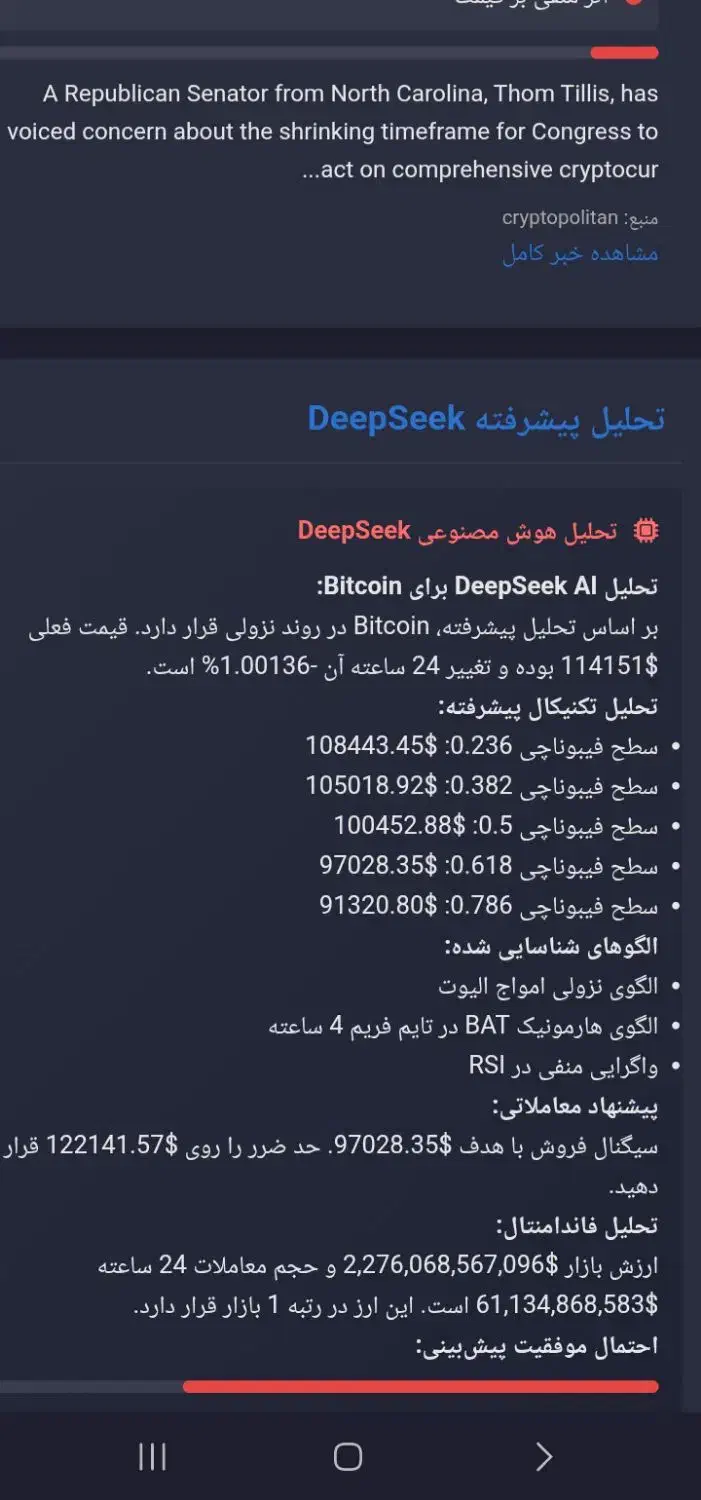Tap the system back button
This screenshot has width=701, height=1500.
(x=543, y=1456)
